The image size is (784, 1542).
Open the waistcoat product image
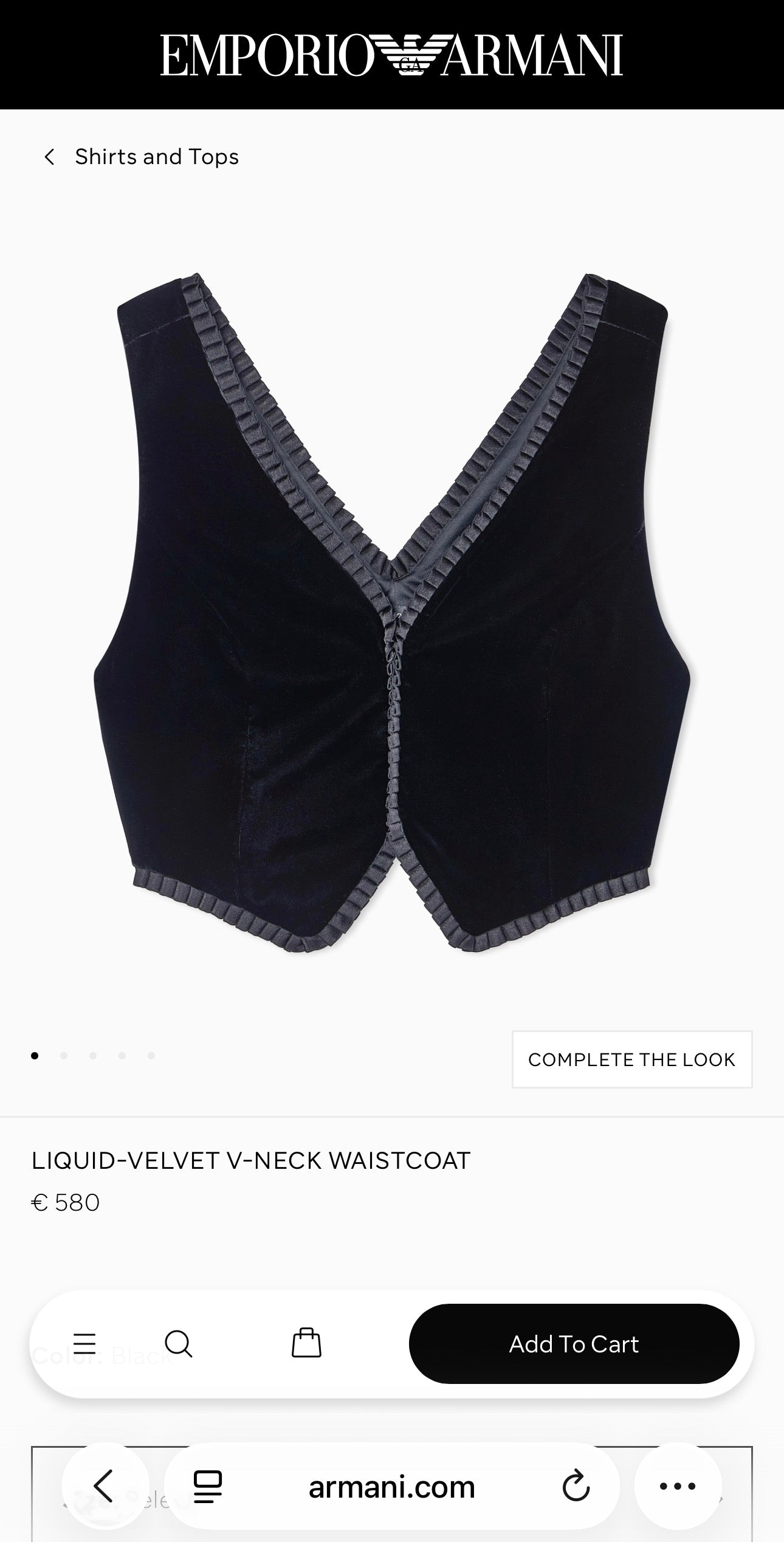coord(392,613)
